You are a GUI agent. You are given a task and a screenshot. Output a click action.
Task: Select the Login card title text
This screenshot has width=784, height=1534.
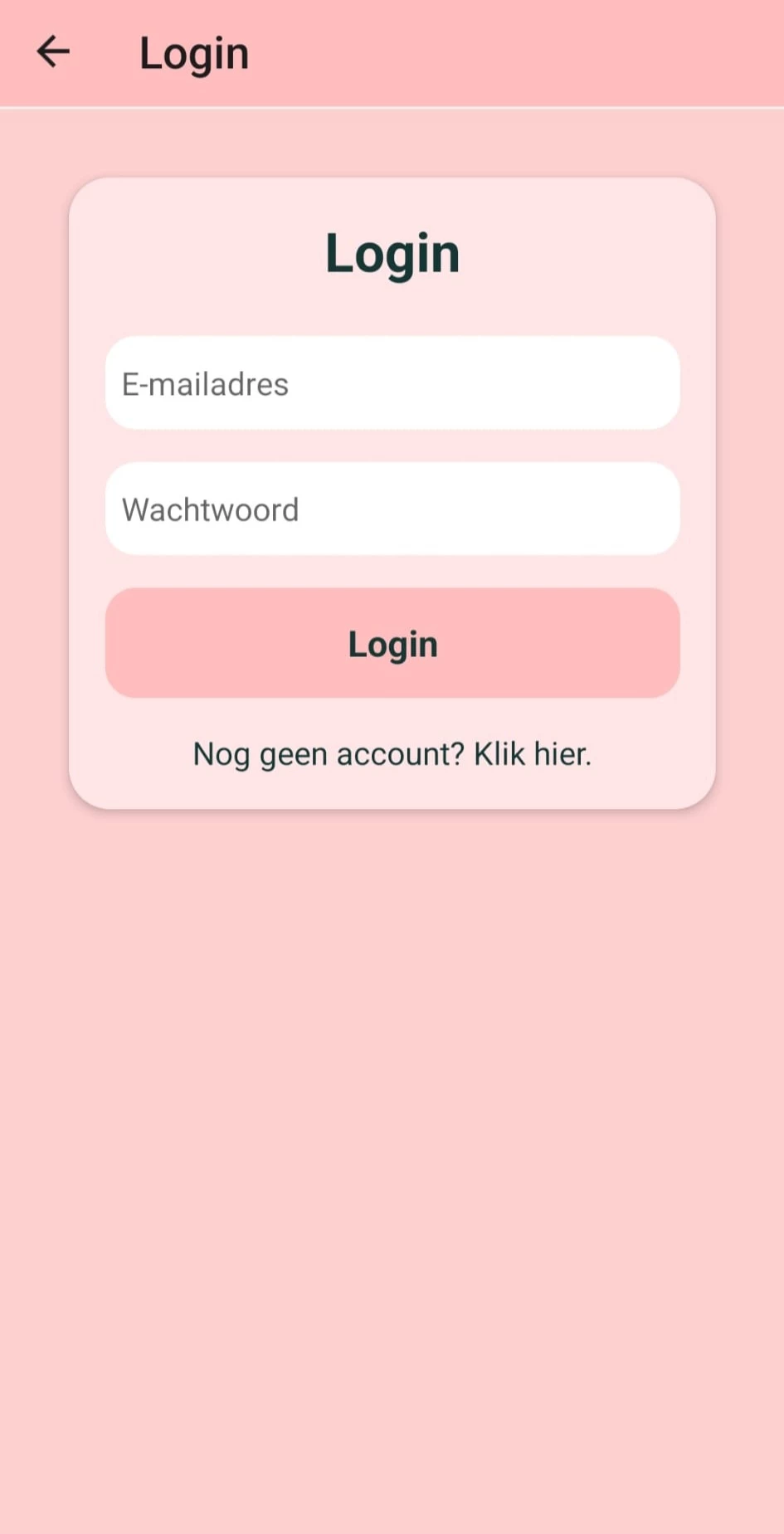(x=392, y=252)
